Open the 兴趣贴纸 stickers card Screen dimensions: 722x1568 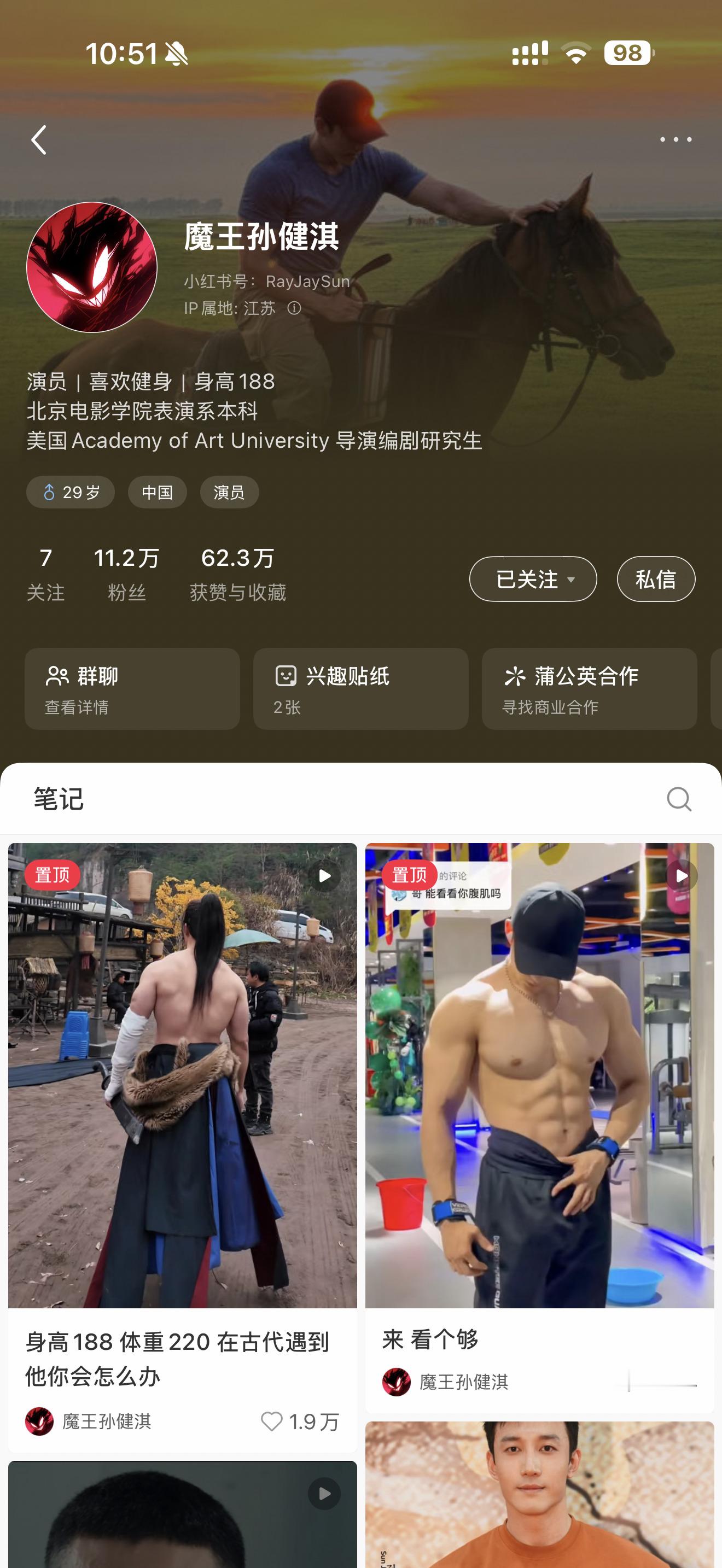[x=360, y=689]
